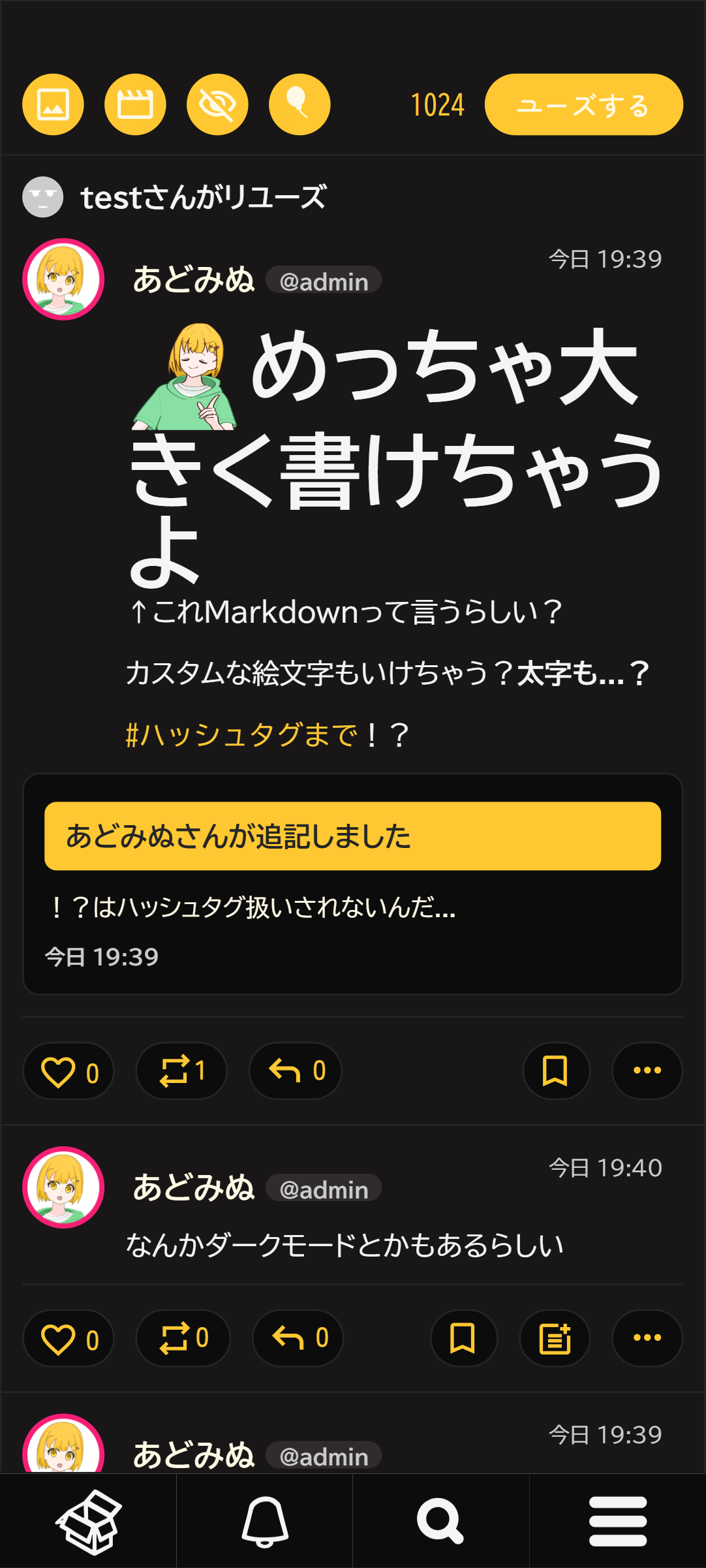Reuse the ダークモード post
Image resolution: width=706 pixels, height=1568 pixels.
point(183,1338)
